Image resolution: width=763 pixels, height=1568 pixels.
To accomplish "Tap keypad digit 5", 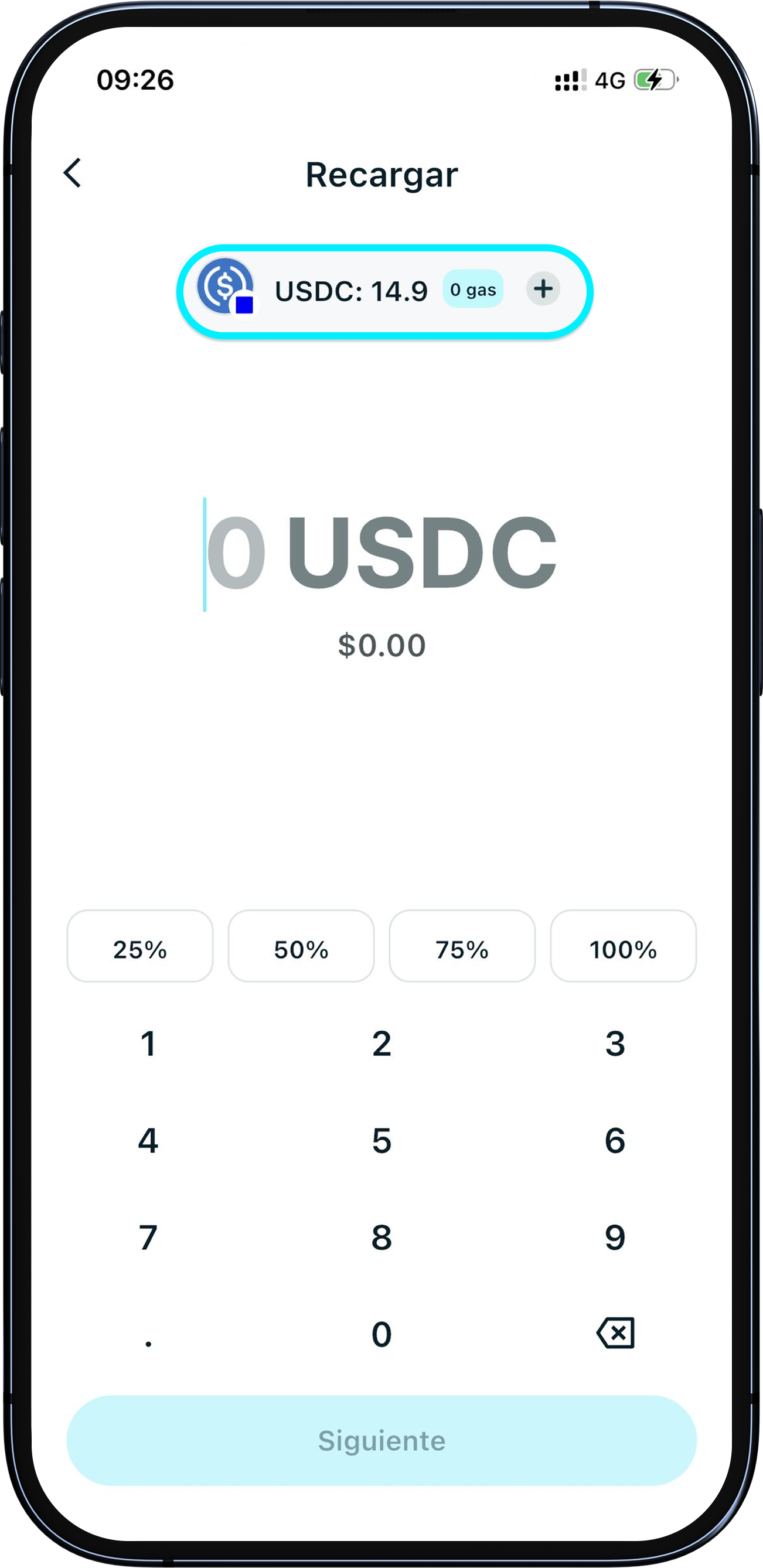I will pyautogui.click(x=382, y=1141).
